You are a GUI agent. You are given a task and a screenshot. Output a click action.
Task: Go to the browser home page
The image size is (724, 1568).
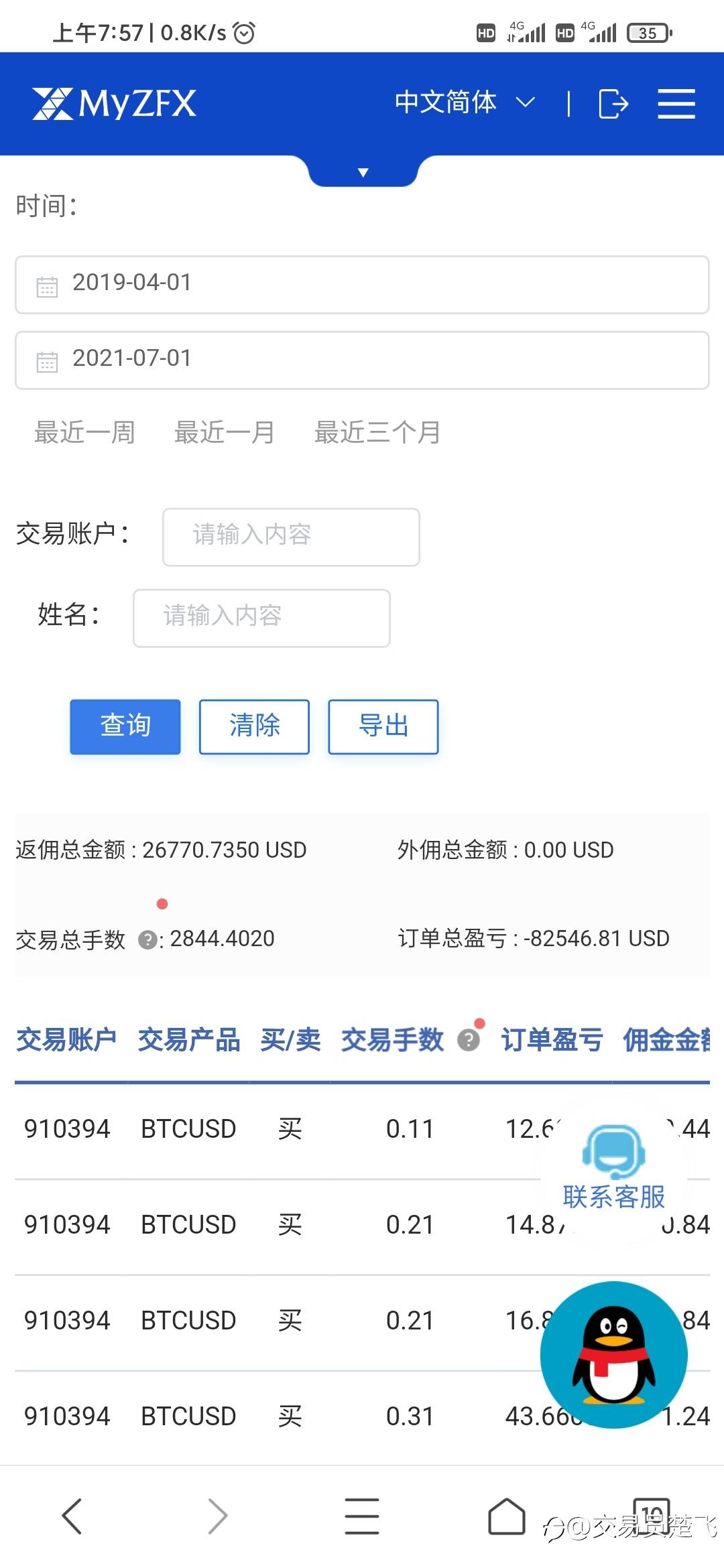point(506,1516)
